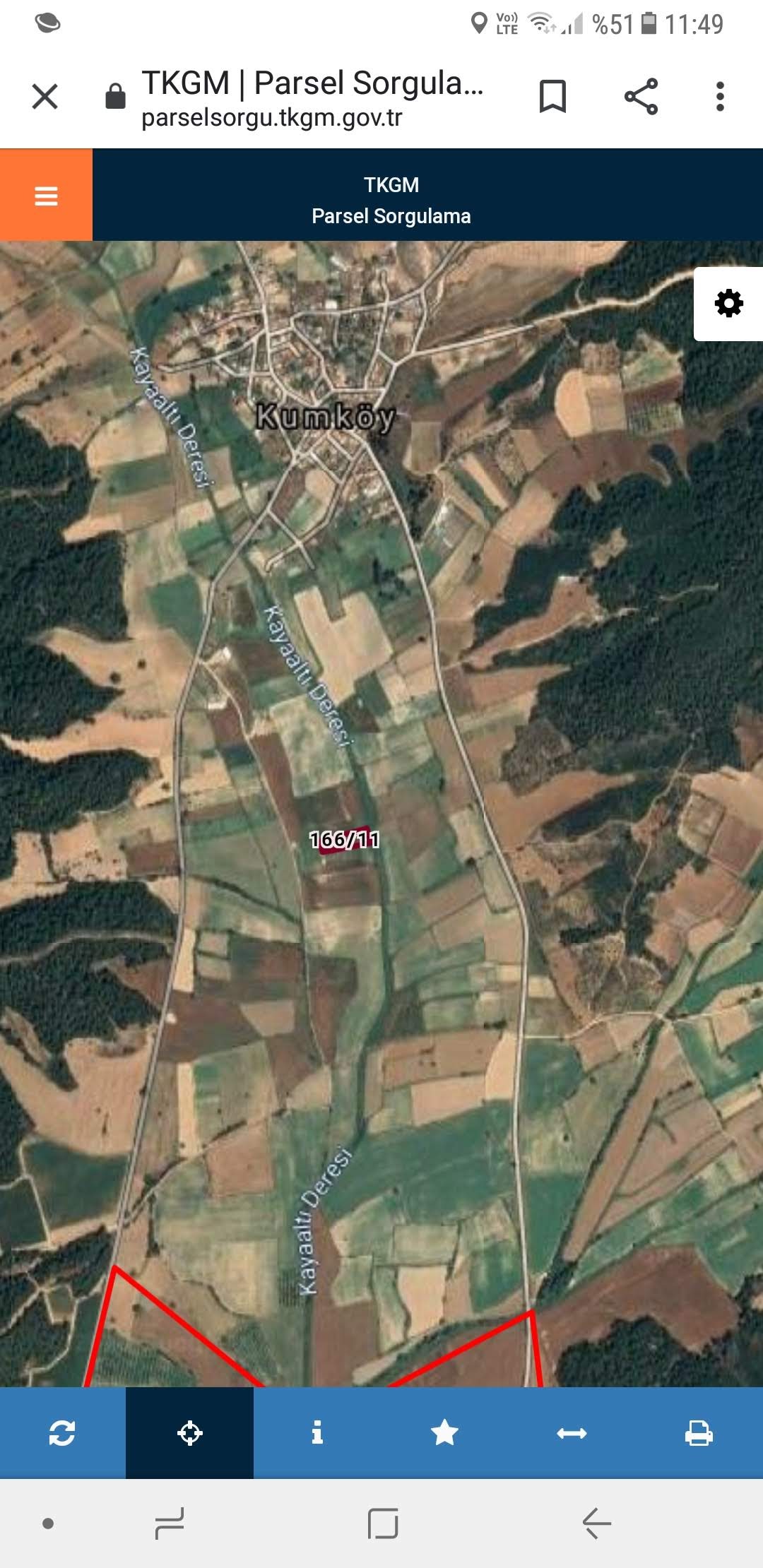Open the browser overflow menu

point(720,97)
